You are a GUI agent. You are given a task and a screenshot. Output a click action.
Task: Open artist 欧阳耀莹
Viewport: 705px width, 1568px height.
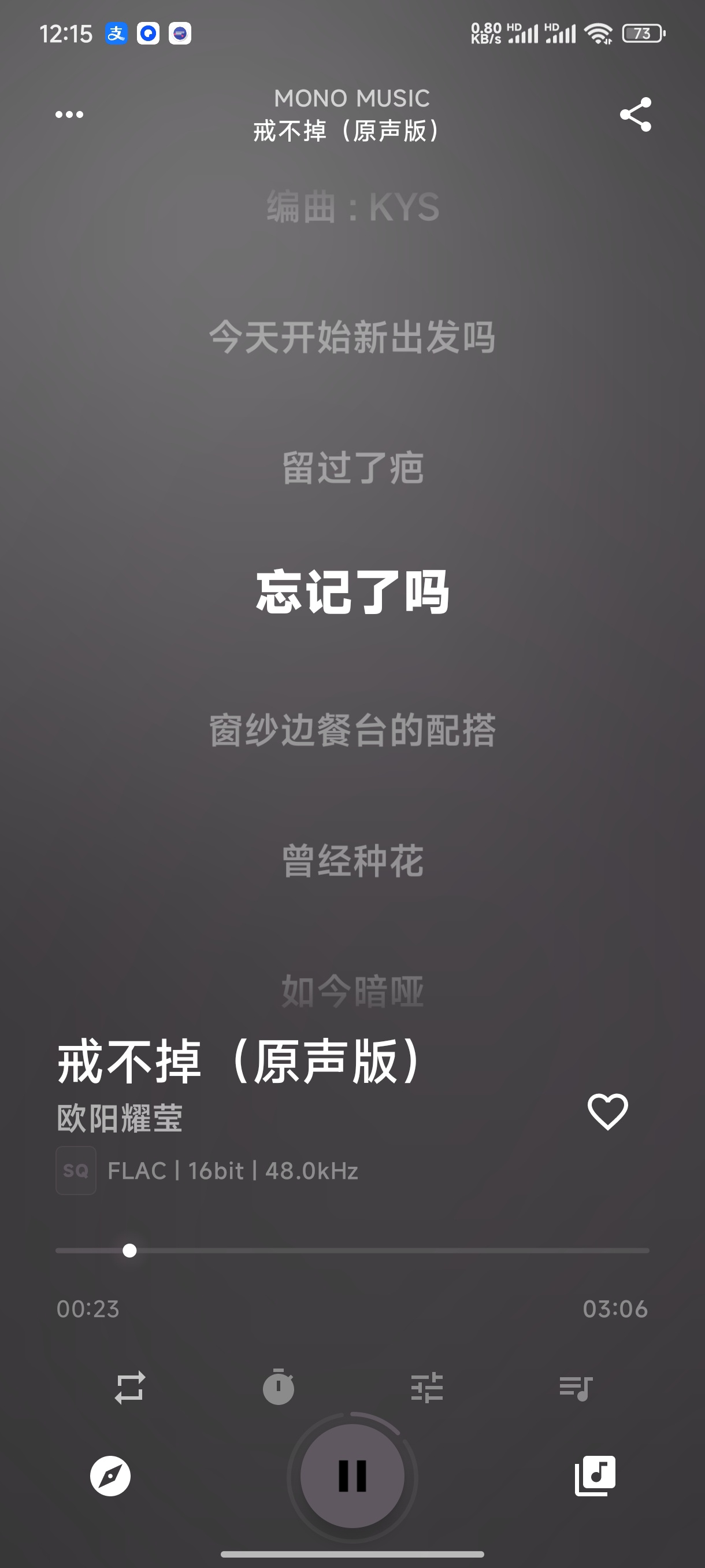point(120,1118)
